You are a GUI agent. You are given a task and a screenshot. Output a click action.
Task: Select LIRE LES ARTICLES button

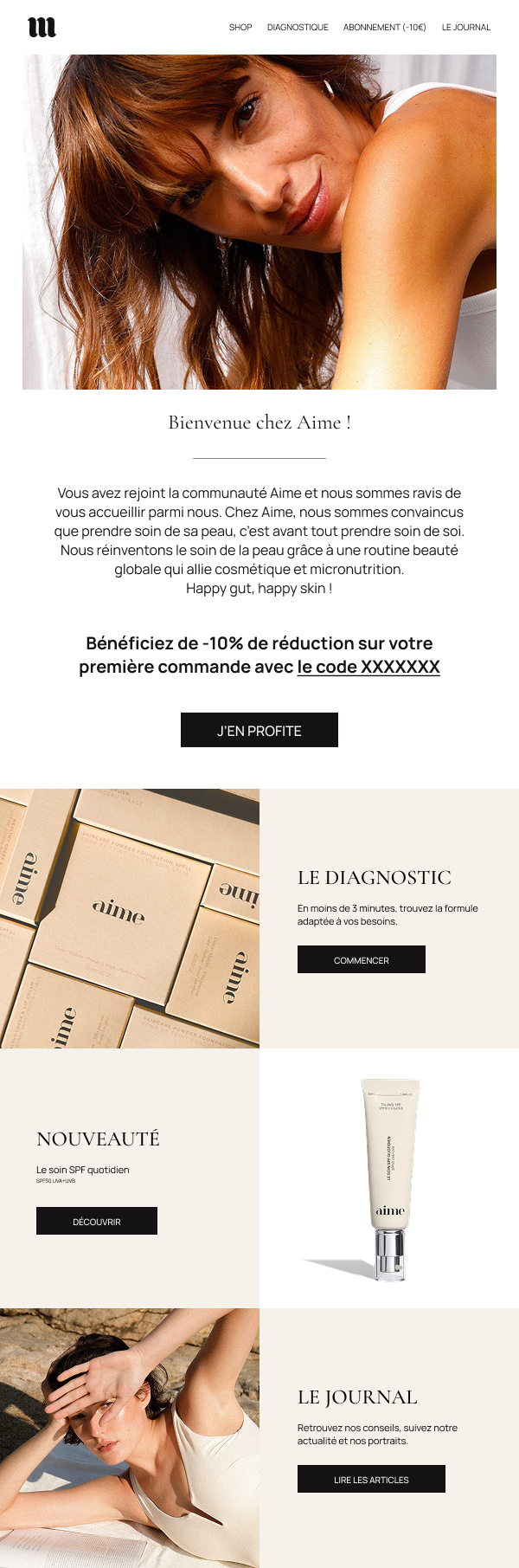pos(371,1479)
